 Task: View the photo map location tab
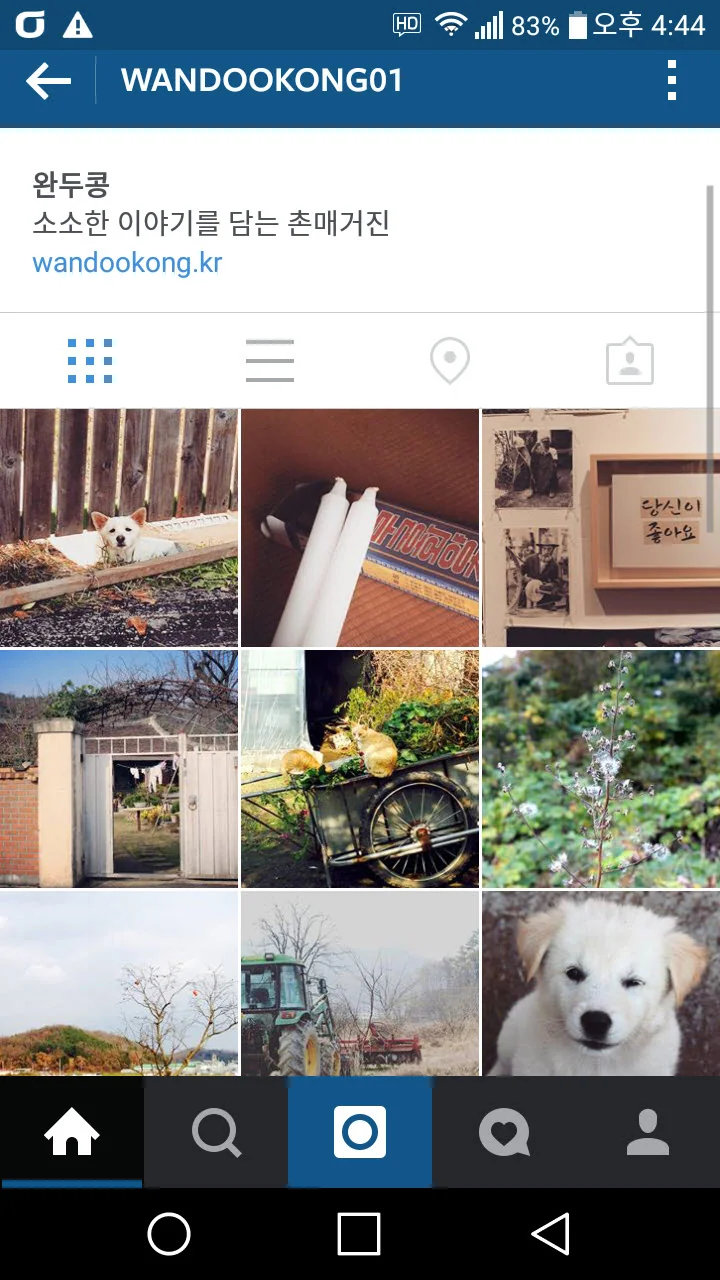pos(450,361)
